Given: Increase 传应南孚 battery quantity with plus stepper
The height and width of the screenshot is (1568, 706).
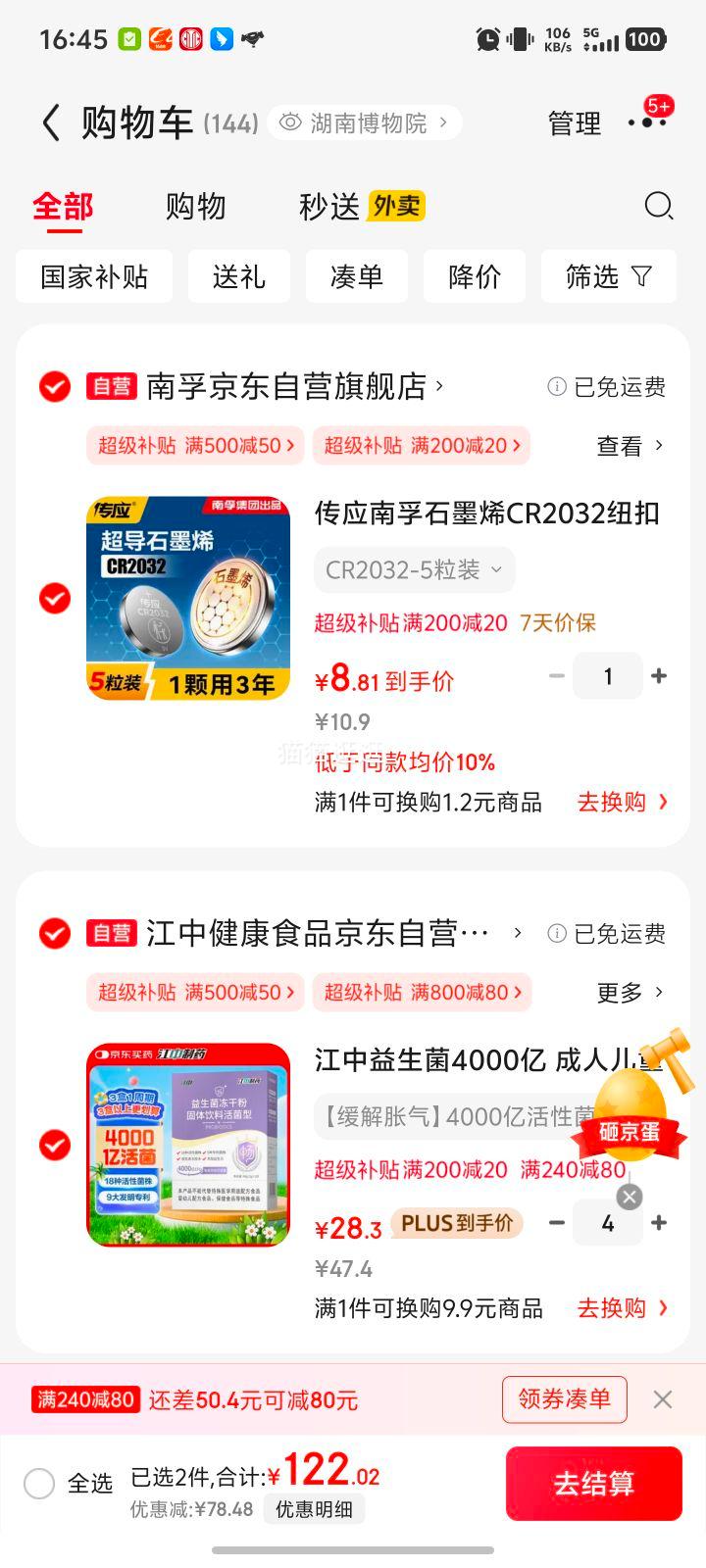Looking at the screenshot, I should click(x=658, y=675).
